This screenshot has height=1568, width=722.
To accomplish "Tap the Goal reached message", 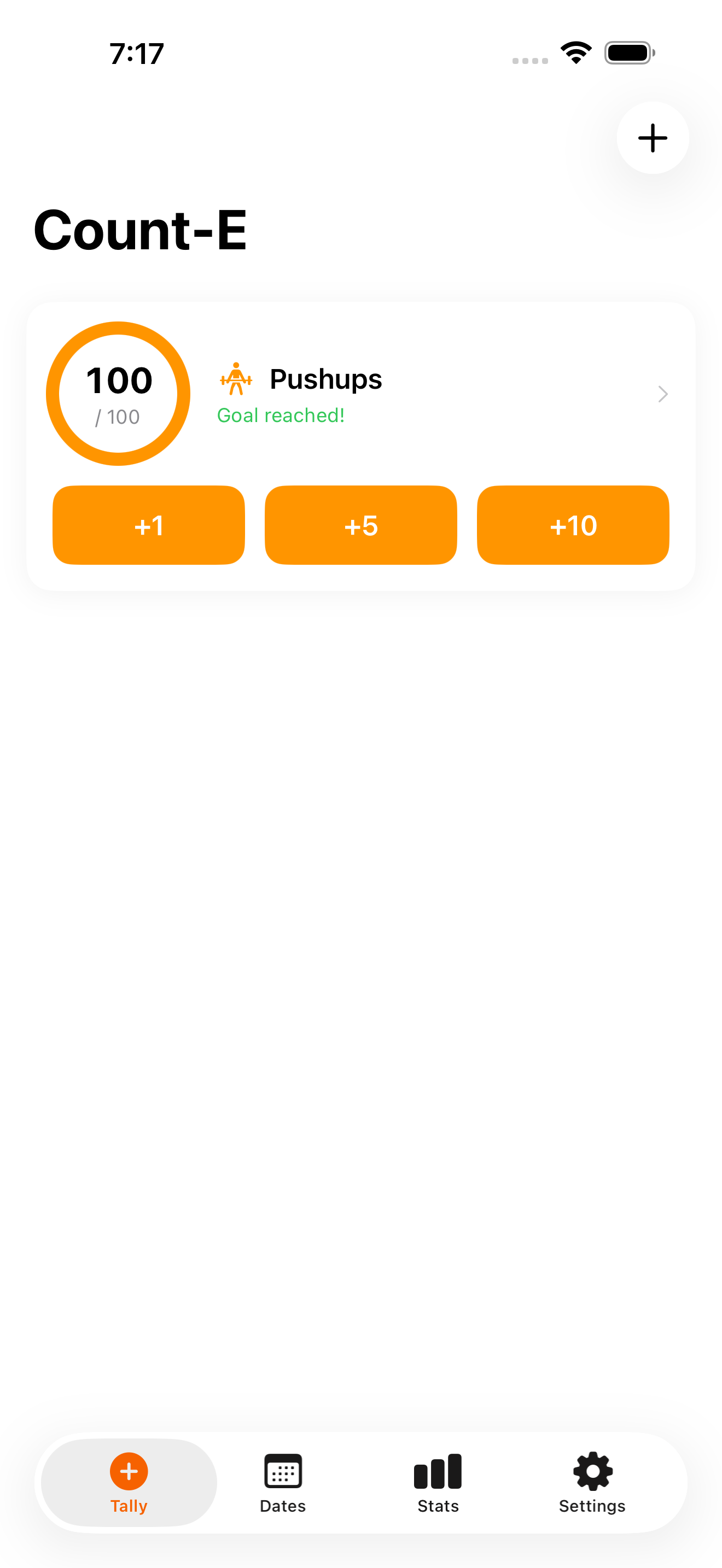I will [x=281, y=415].
